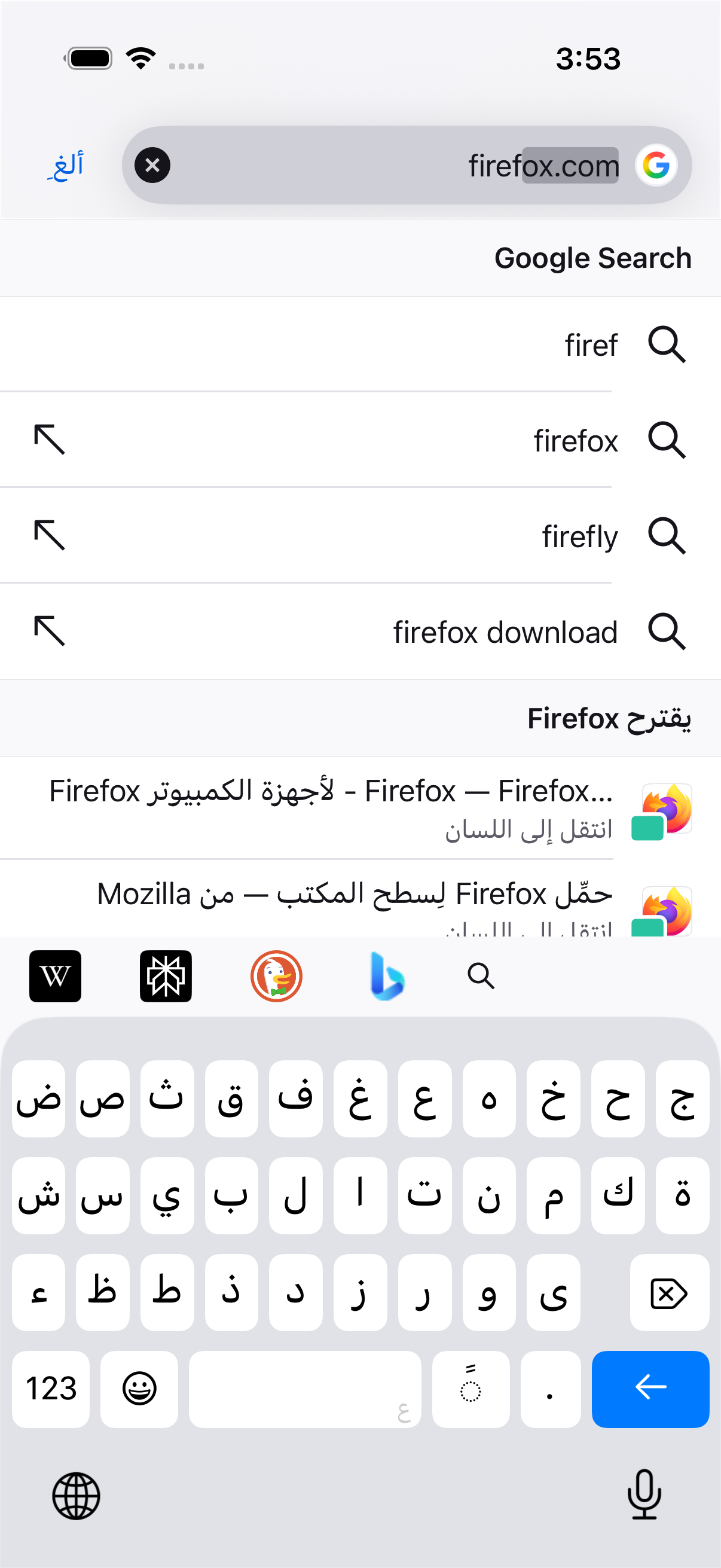721x1568 pixels.
Task: Switch the keyboard to 123 numbers
Action: (50, 1389)
